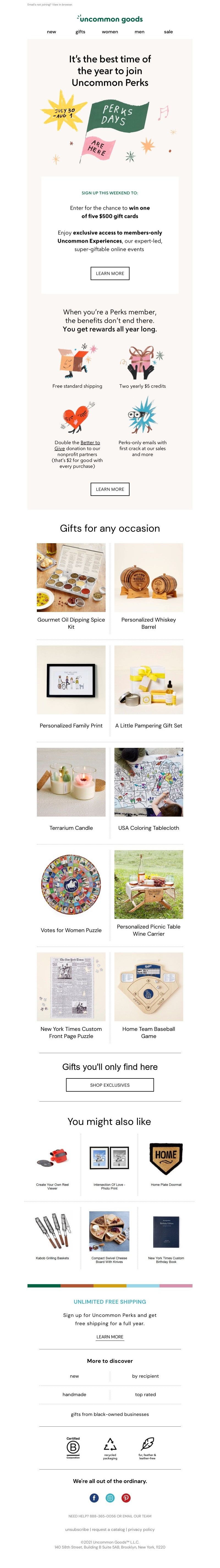The width and height of the screenshot is (220, 1568).
Task: Go to the 'sale' section
Action: (x=168, y=32)
